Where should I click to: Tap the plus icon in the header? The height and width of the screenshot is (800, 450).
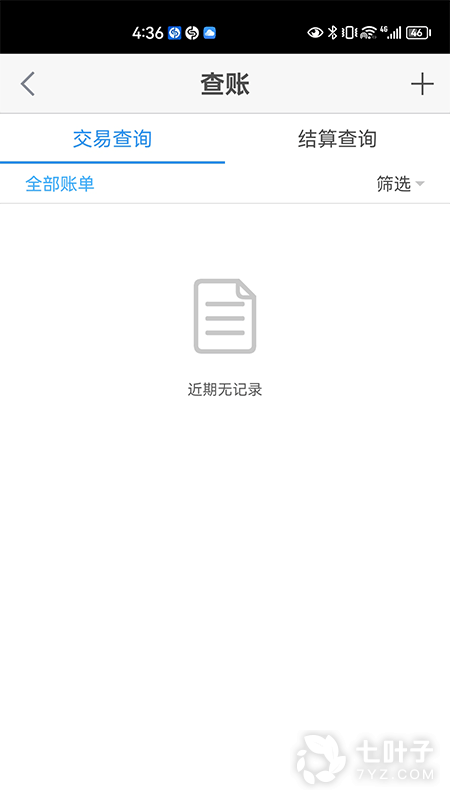422,84
